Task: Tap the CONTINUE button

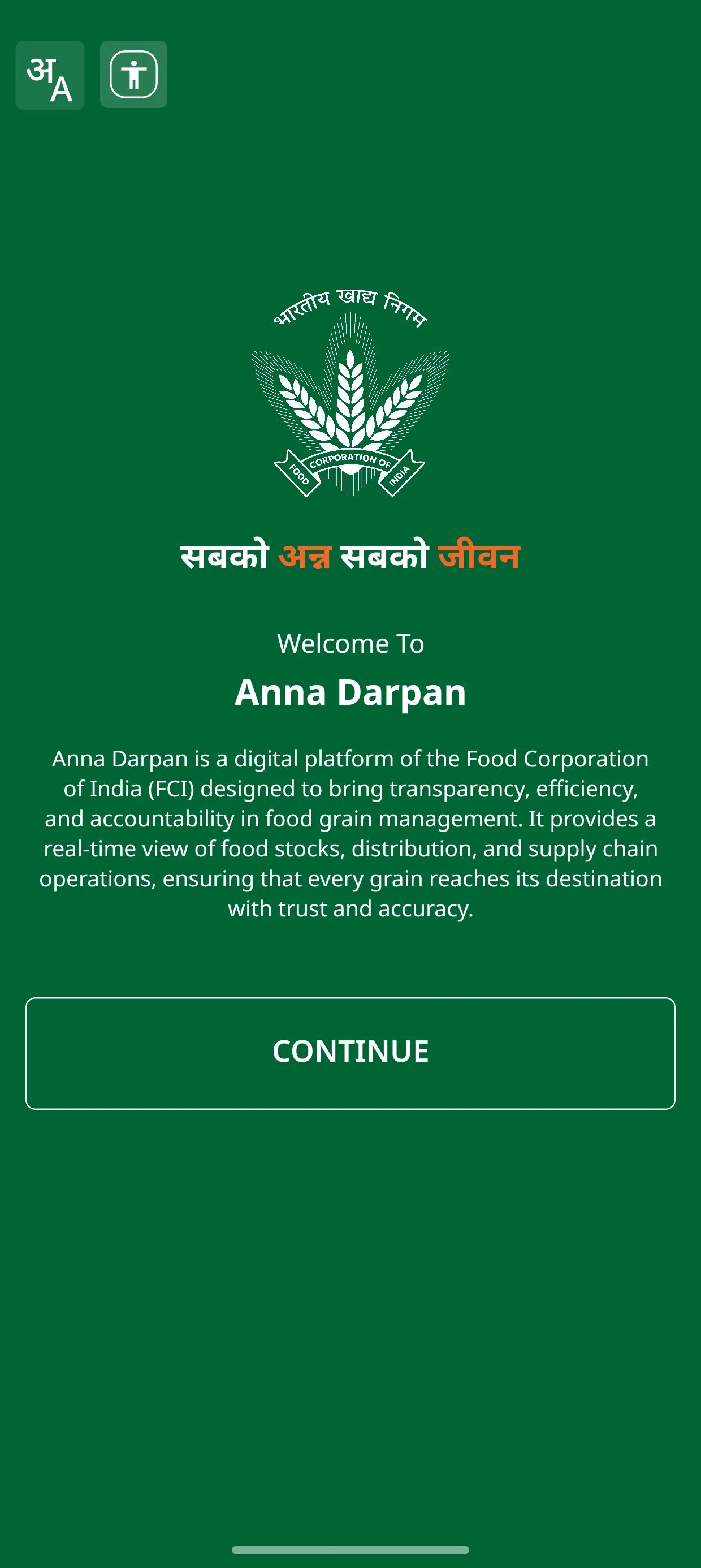Action: coord(350,1053)
